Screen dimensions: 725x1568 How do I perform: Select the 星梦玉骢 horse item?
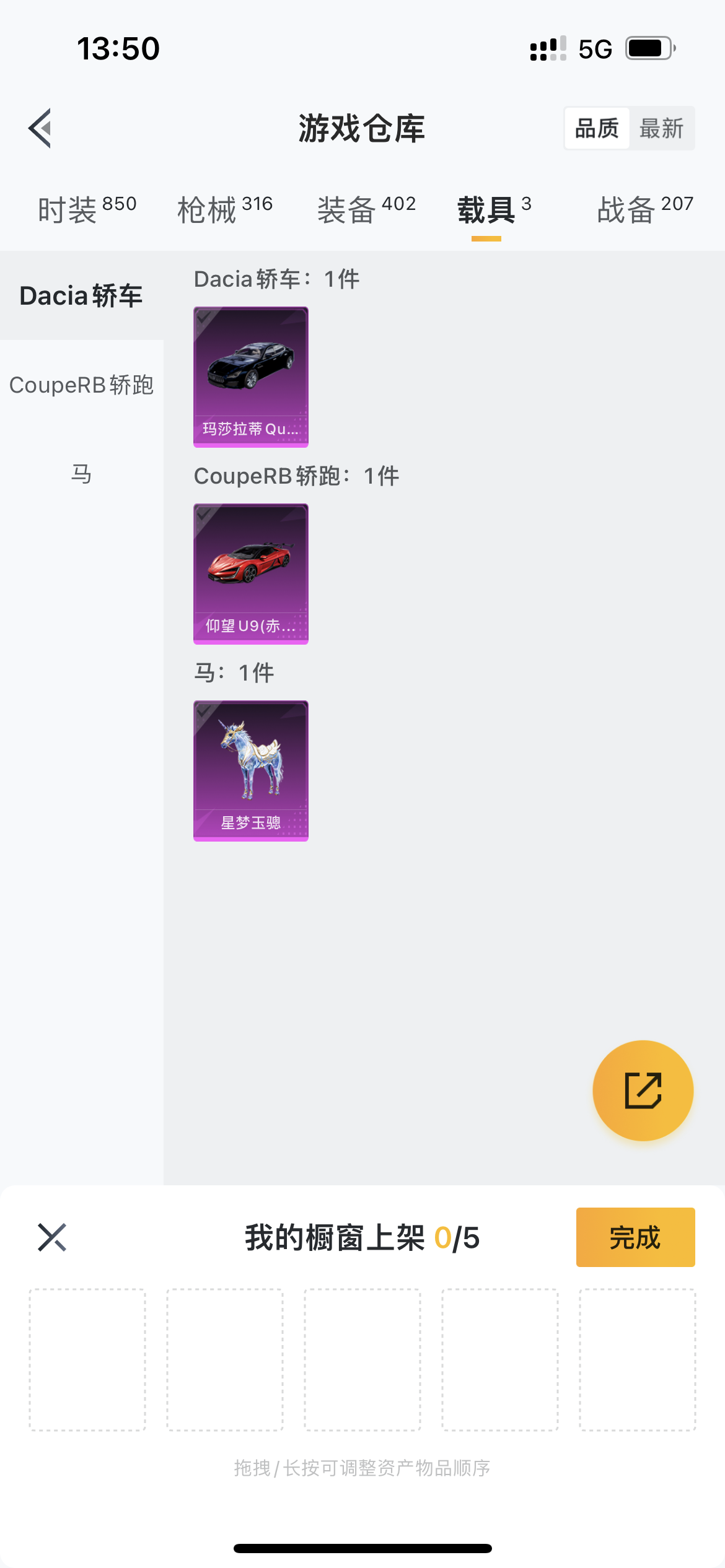click(251, 771)
